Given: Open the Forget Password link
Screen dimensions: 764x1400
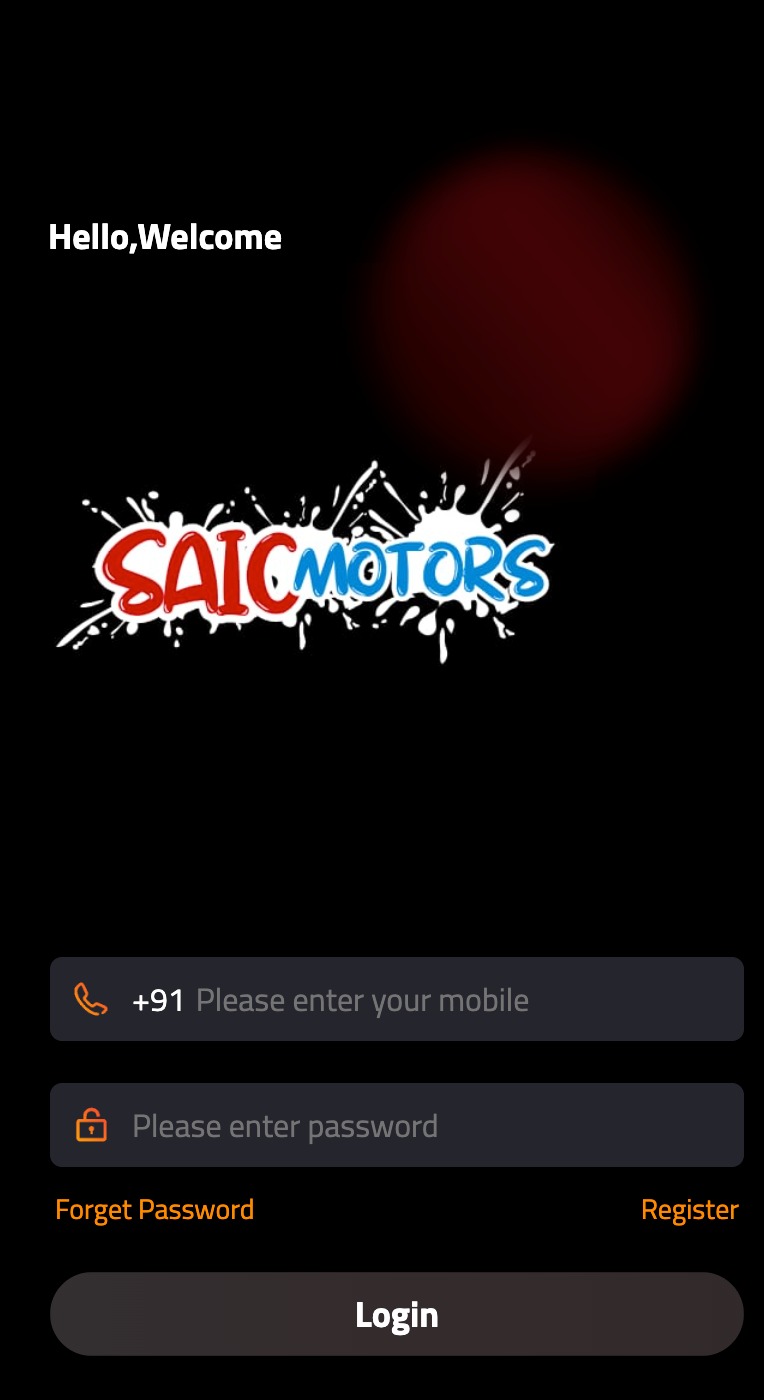Looking at the screenshot, I should (154, 1210).
